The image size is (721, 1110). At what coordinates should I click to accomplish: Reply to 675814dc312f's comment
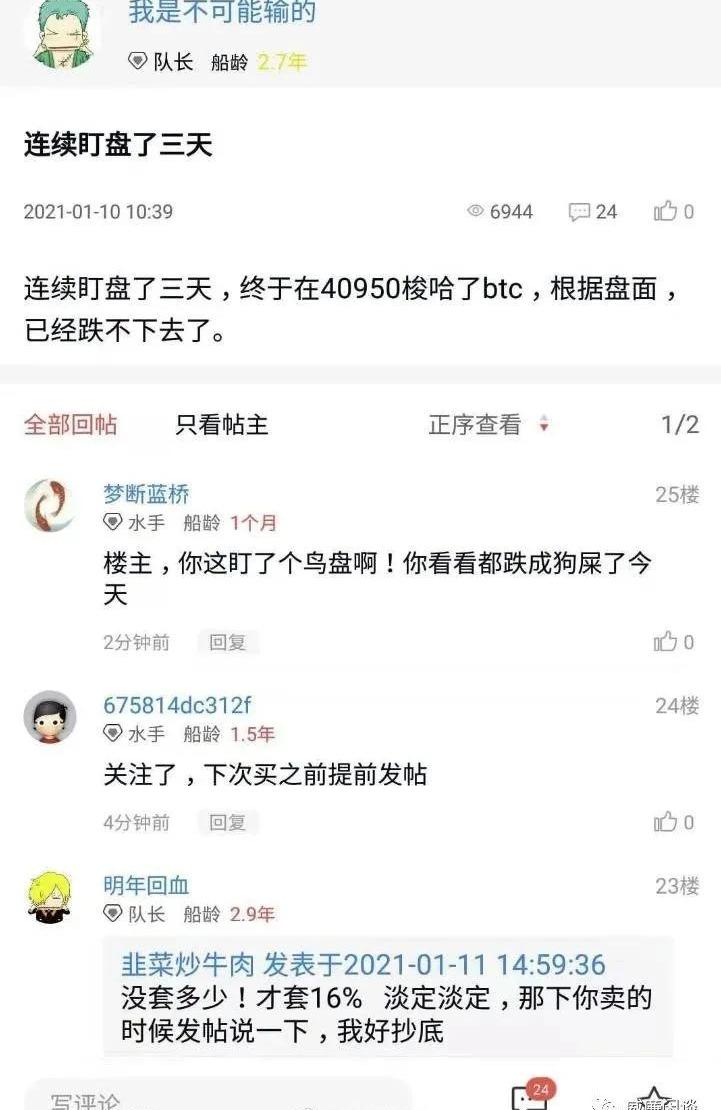tap(227, 822)
